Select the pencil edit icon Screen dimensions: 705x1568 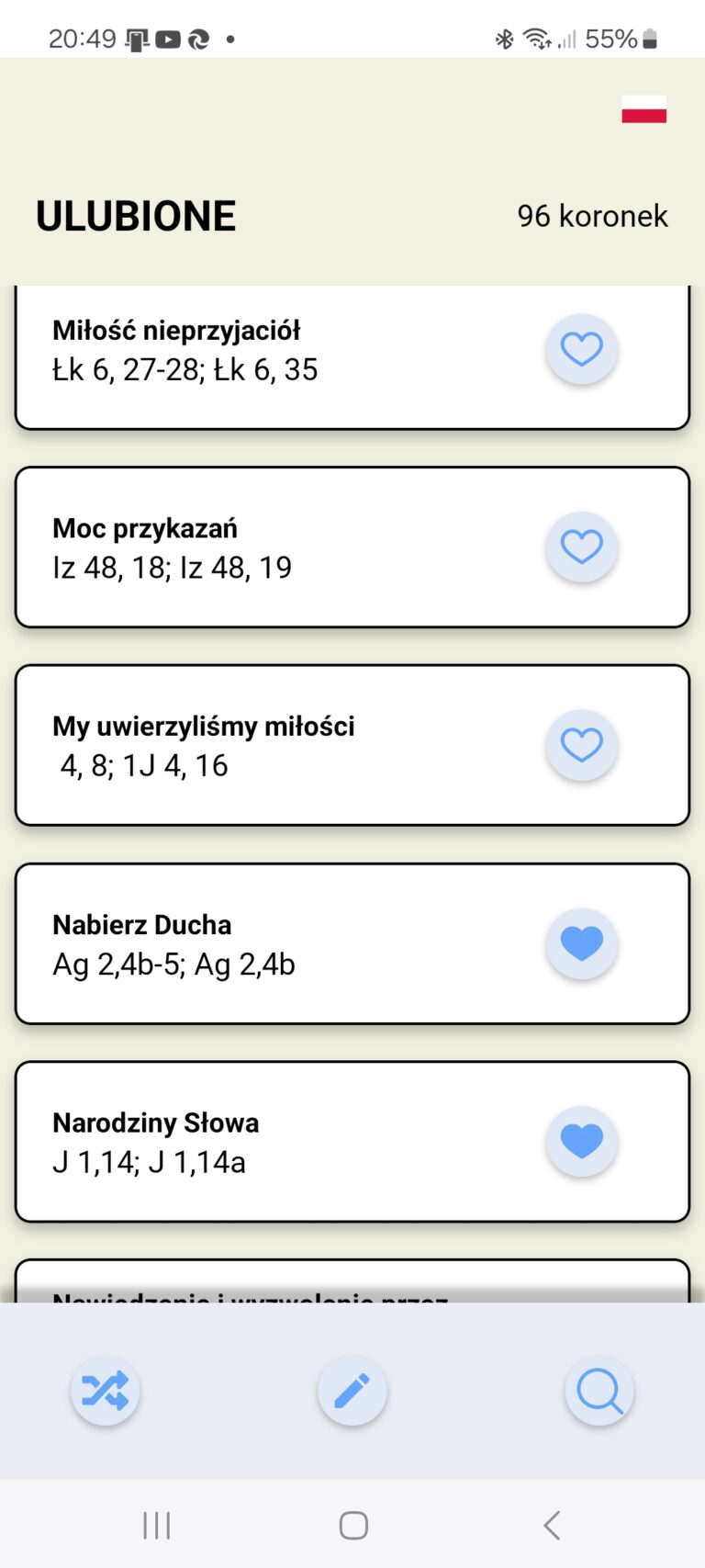[x=352, y=1391]
